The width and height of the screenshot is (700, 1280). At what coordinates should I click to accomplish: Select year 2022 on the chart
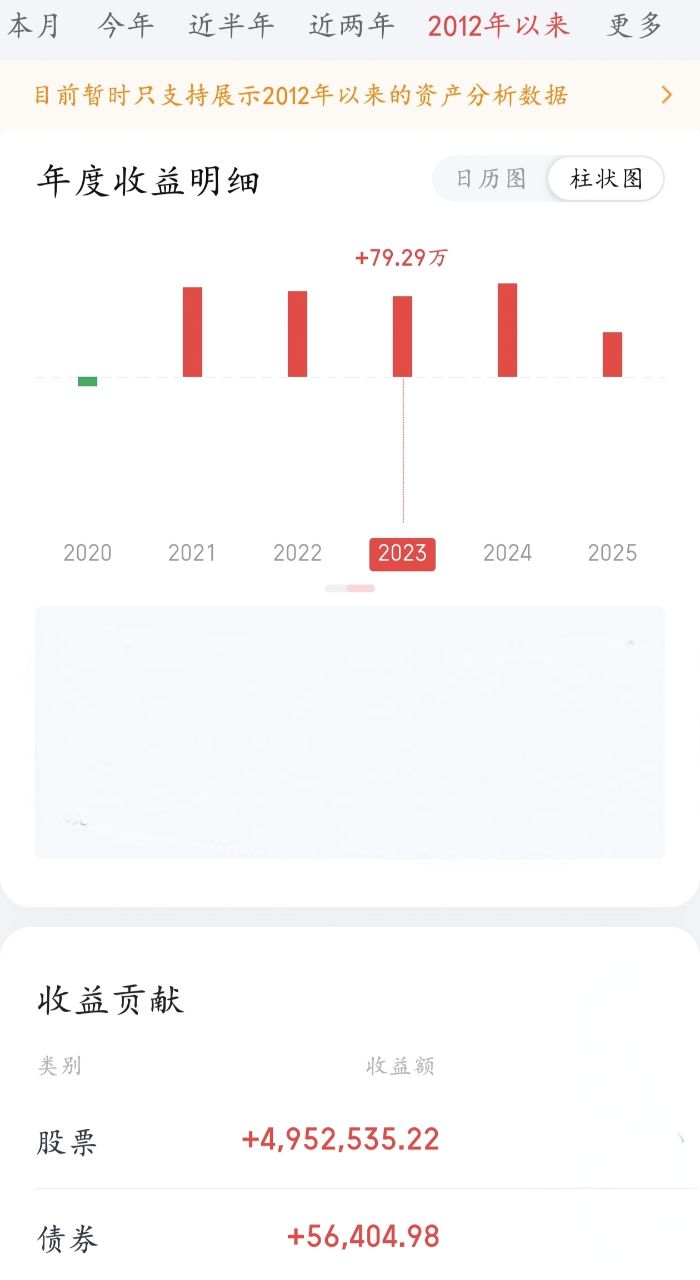[298, 553]
